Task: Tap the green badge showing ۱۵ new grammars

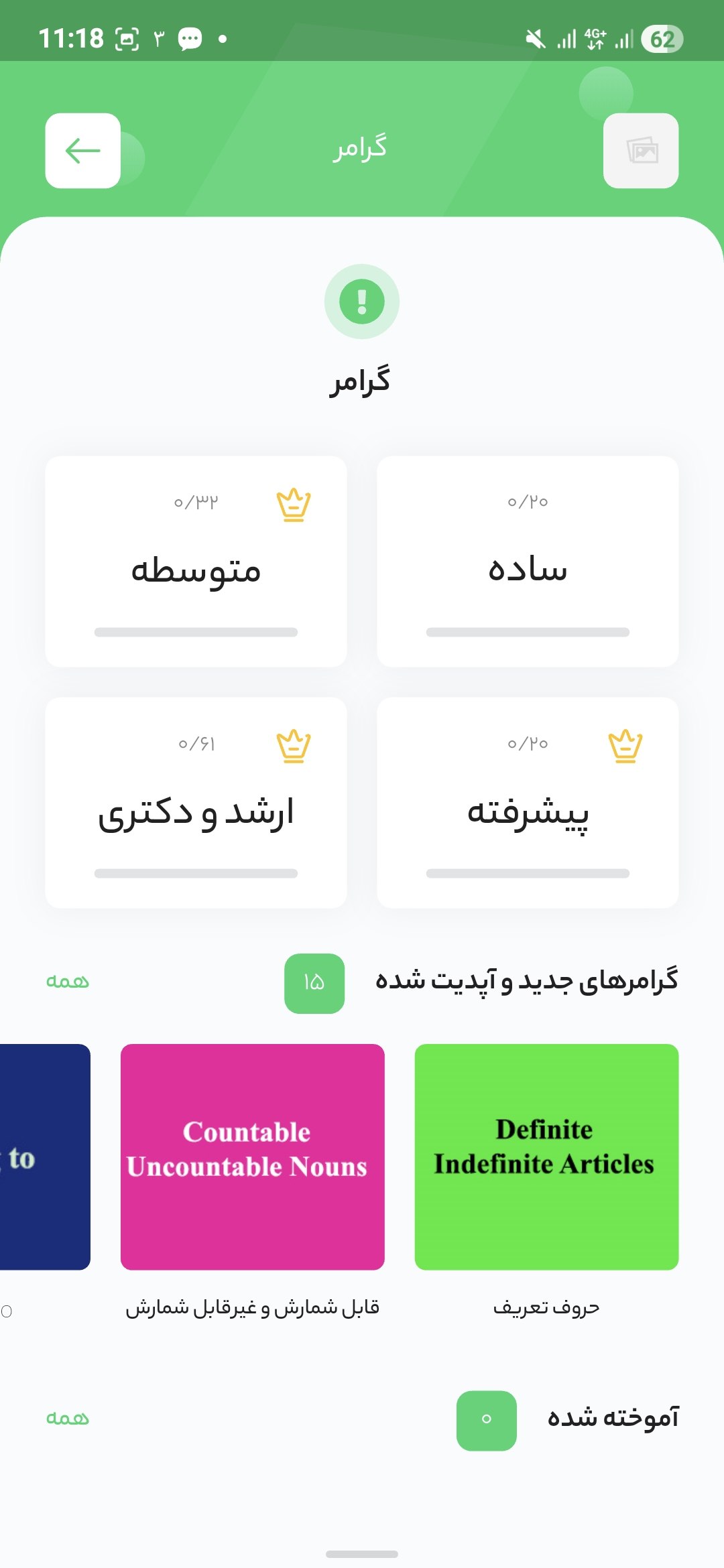Action: click(x=314, y=983)
